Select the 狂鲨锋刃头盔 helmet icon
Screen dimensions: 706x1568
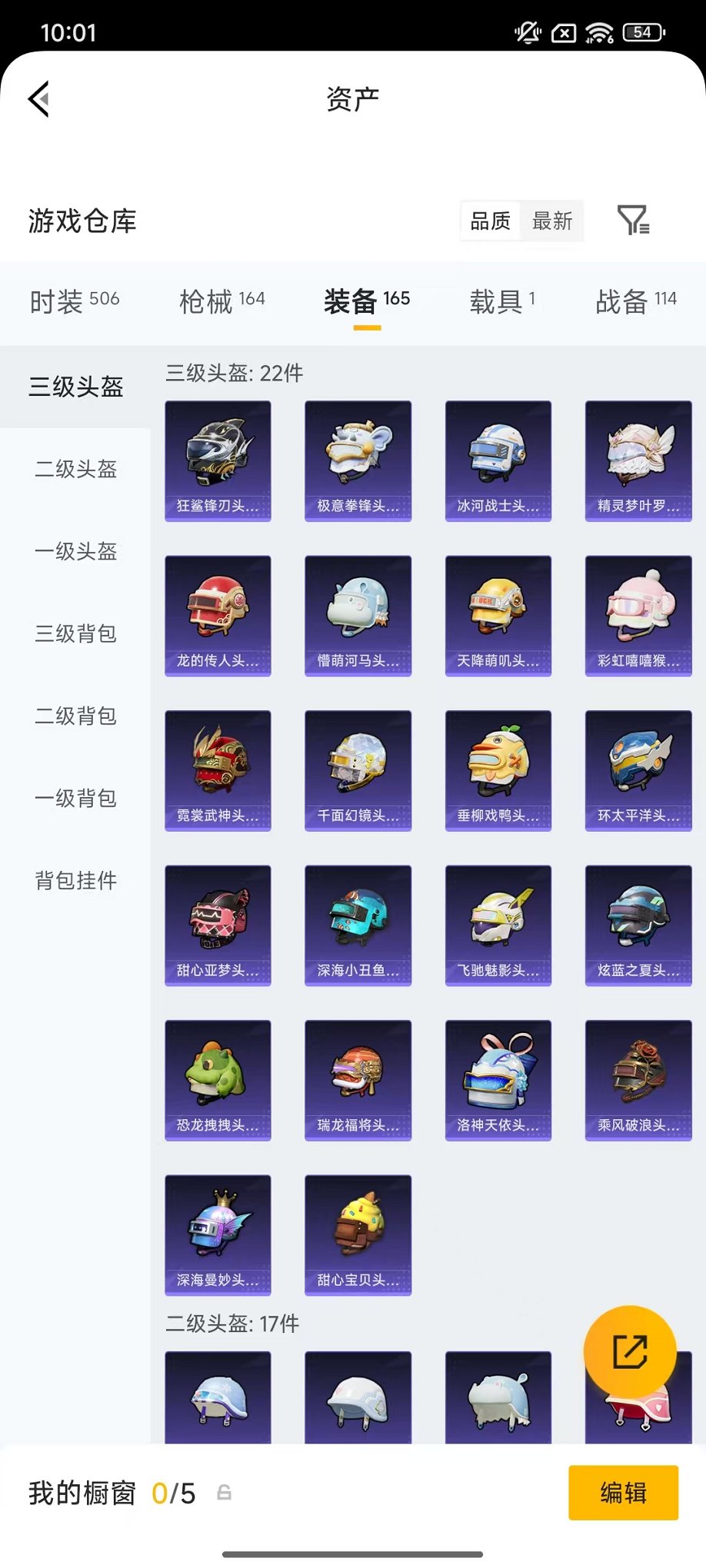click(x=218, y=460)
